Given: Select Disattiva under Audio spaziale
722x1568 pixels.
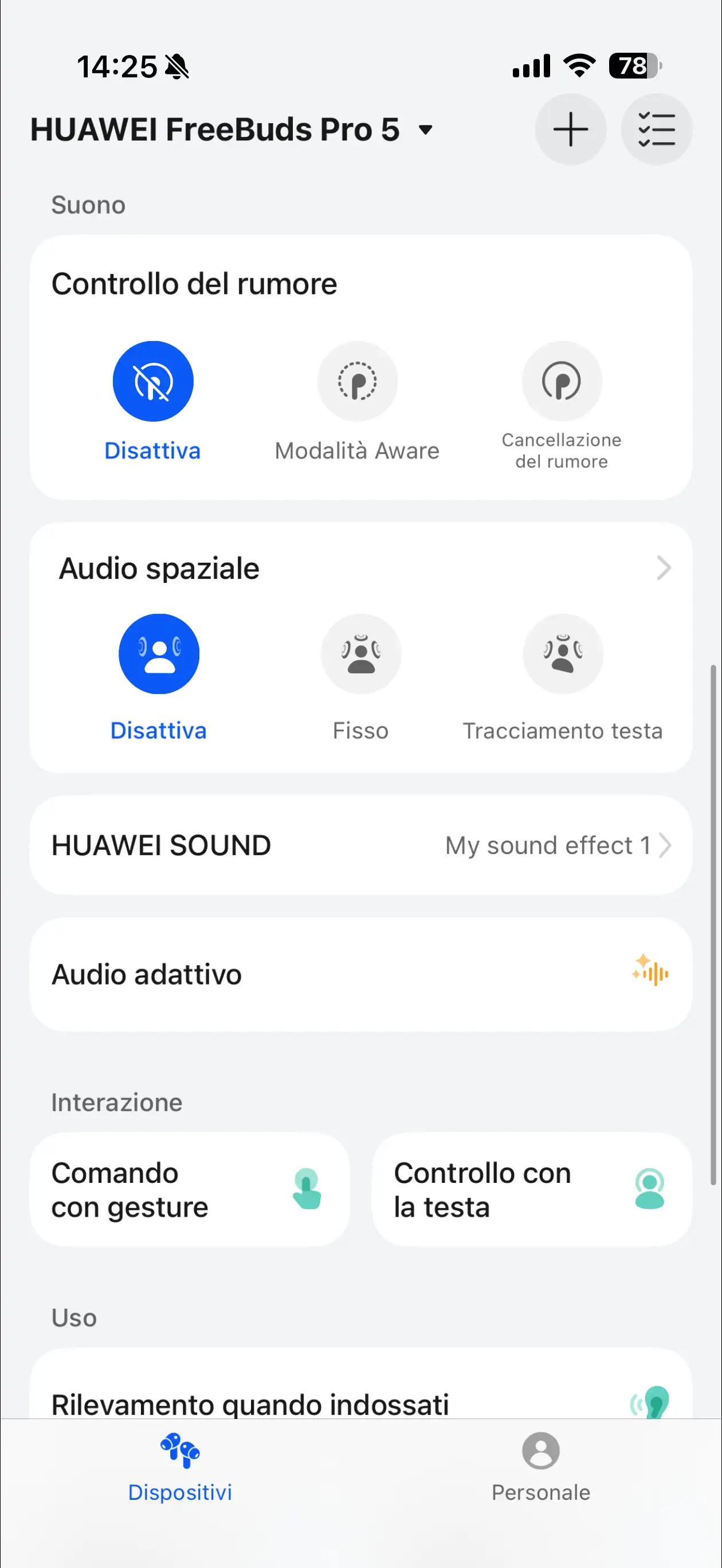Looking at the screenshot, I should [159, 654].
